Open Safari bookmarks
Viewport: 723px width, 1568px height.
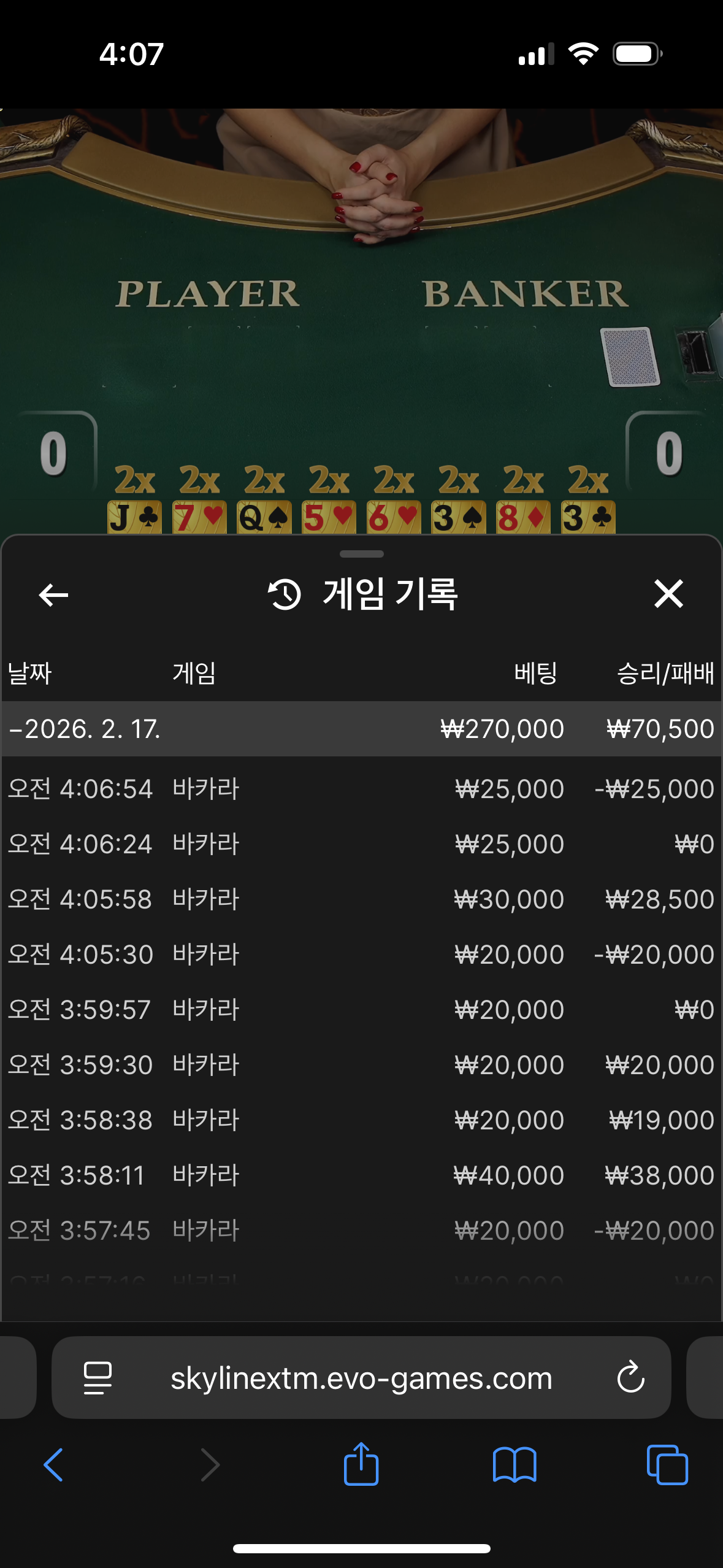(514, 1465)
